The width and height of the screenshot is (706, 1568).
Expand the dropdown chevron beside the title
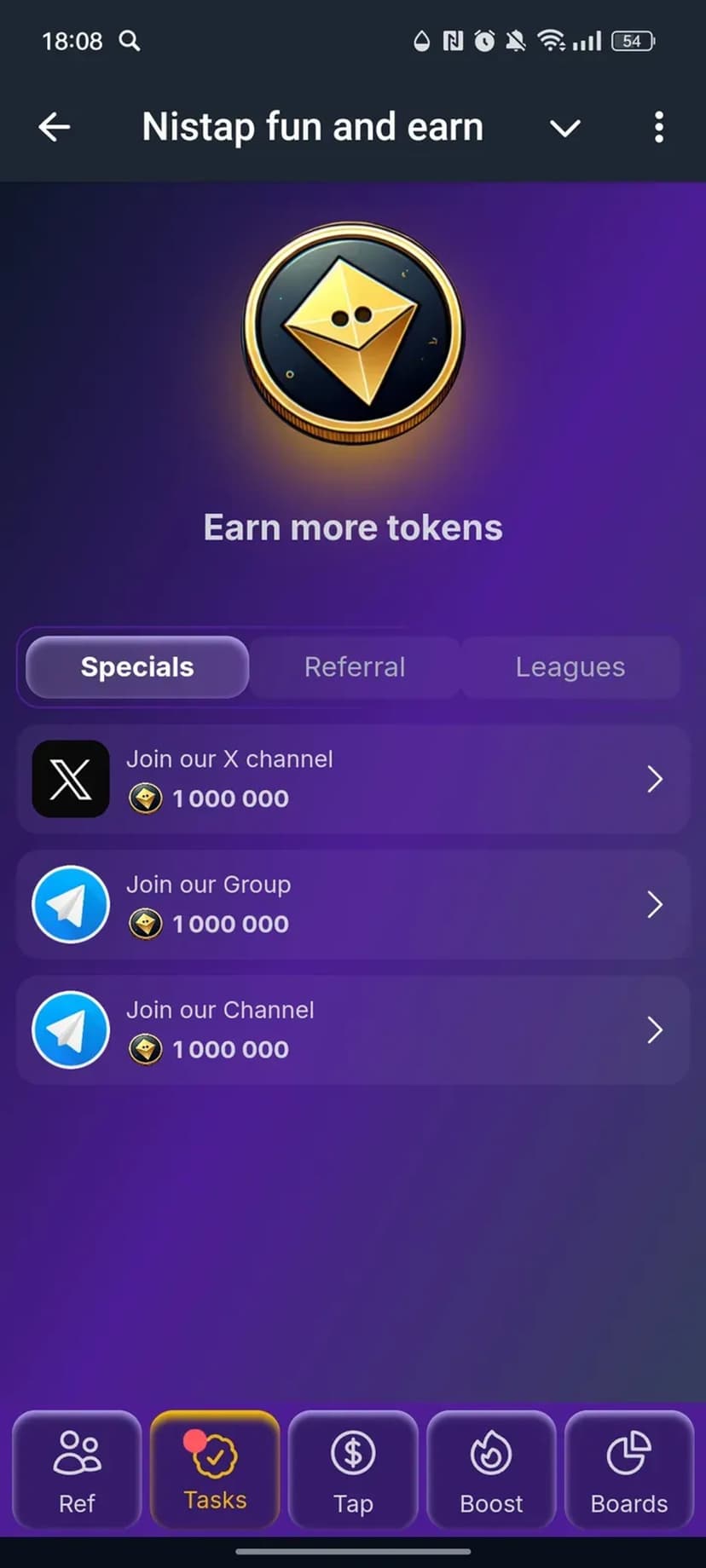pyautogui.click(x=564, y=129)
